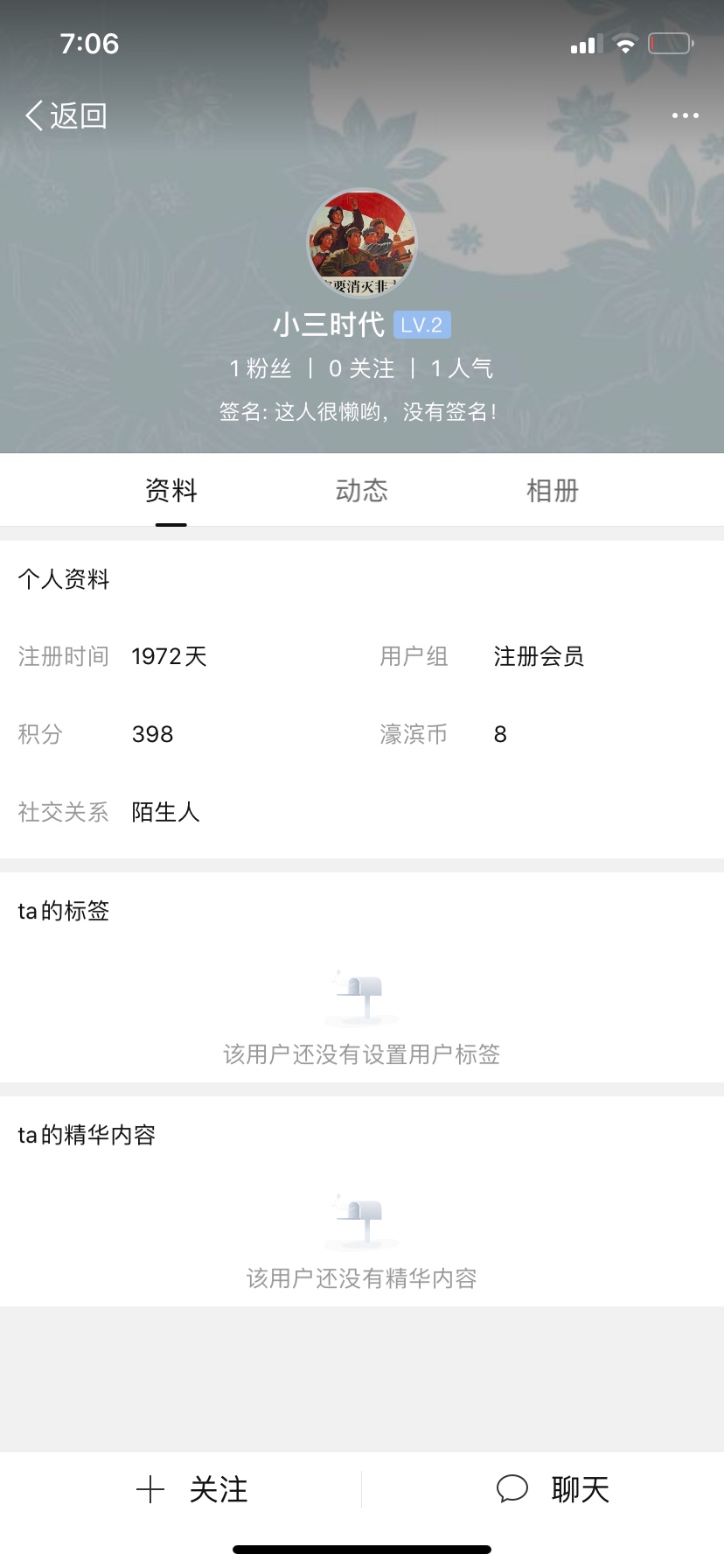Open the 1 粉丝 followers list
This screenshot has width=724, height=1568.
click(x=261, y=368)
